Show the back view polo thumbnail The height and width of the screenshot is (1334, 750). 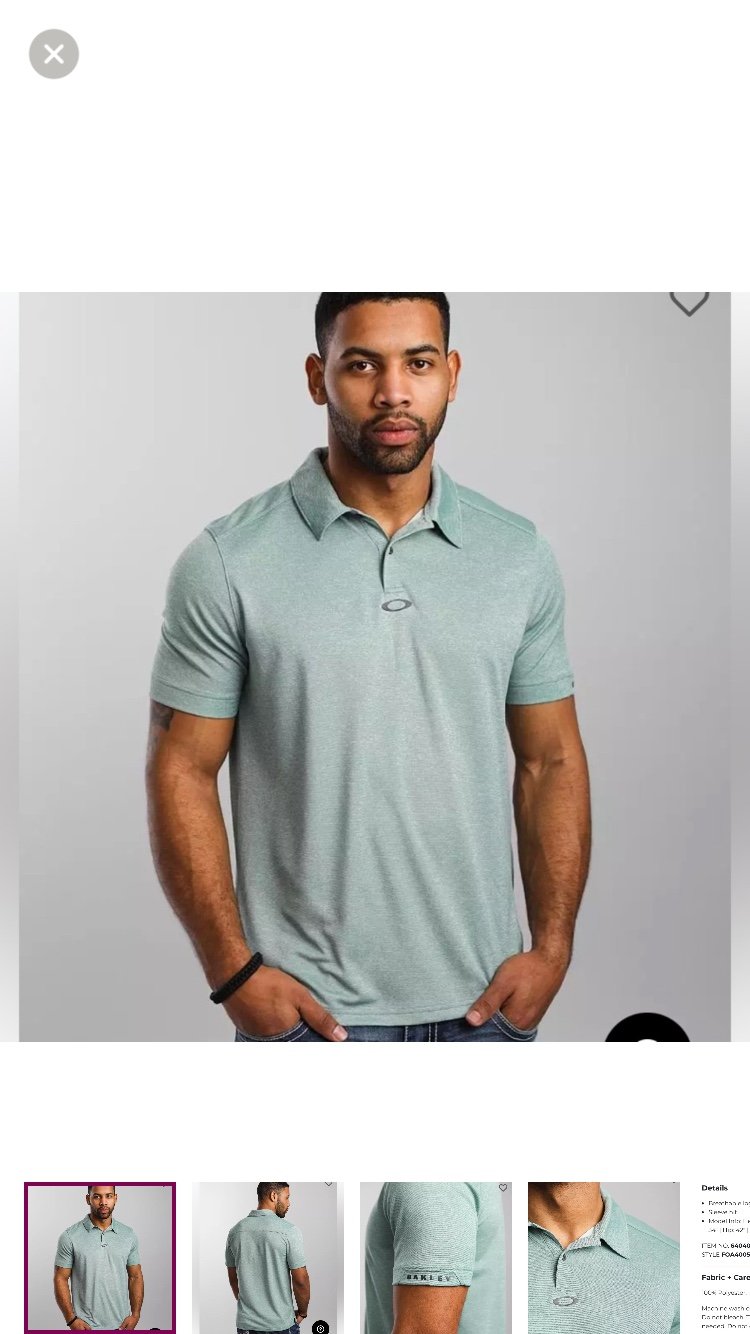268,1257
